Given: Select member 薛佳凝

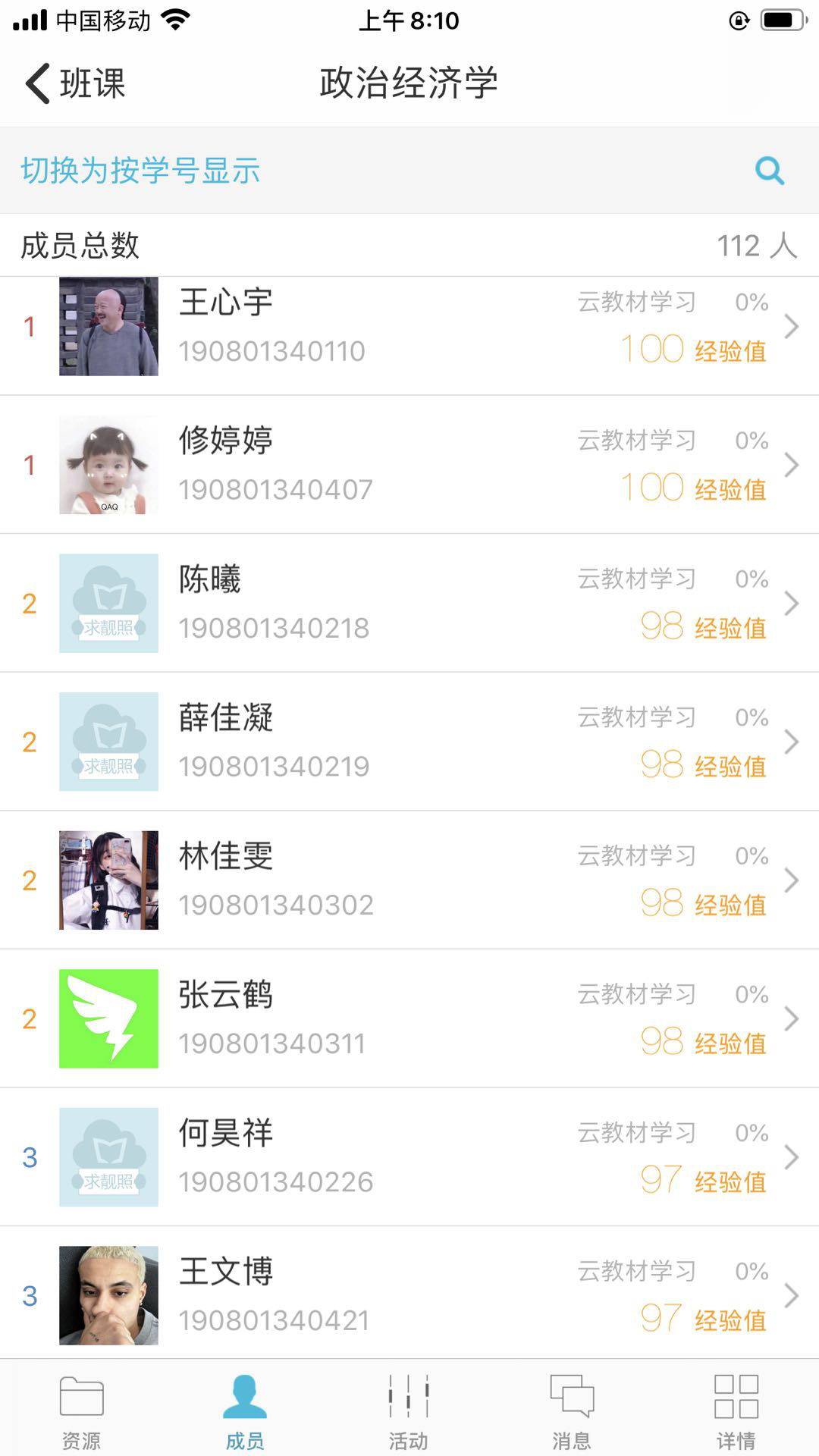Looking at the screenshot, I should pos(409,742).
